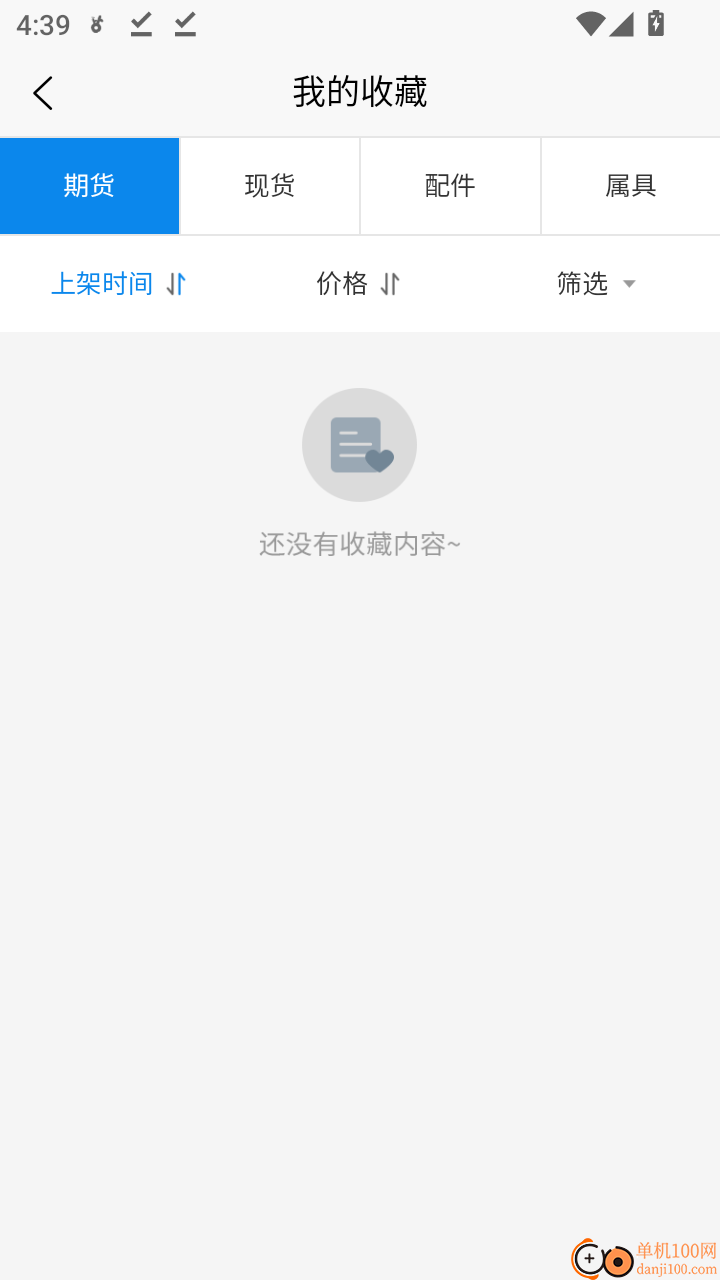Tap the Wi-Fi status icon
Image resolution: width=720 pixels, height=1280 pixels.
coord(588,22)
